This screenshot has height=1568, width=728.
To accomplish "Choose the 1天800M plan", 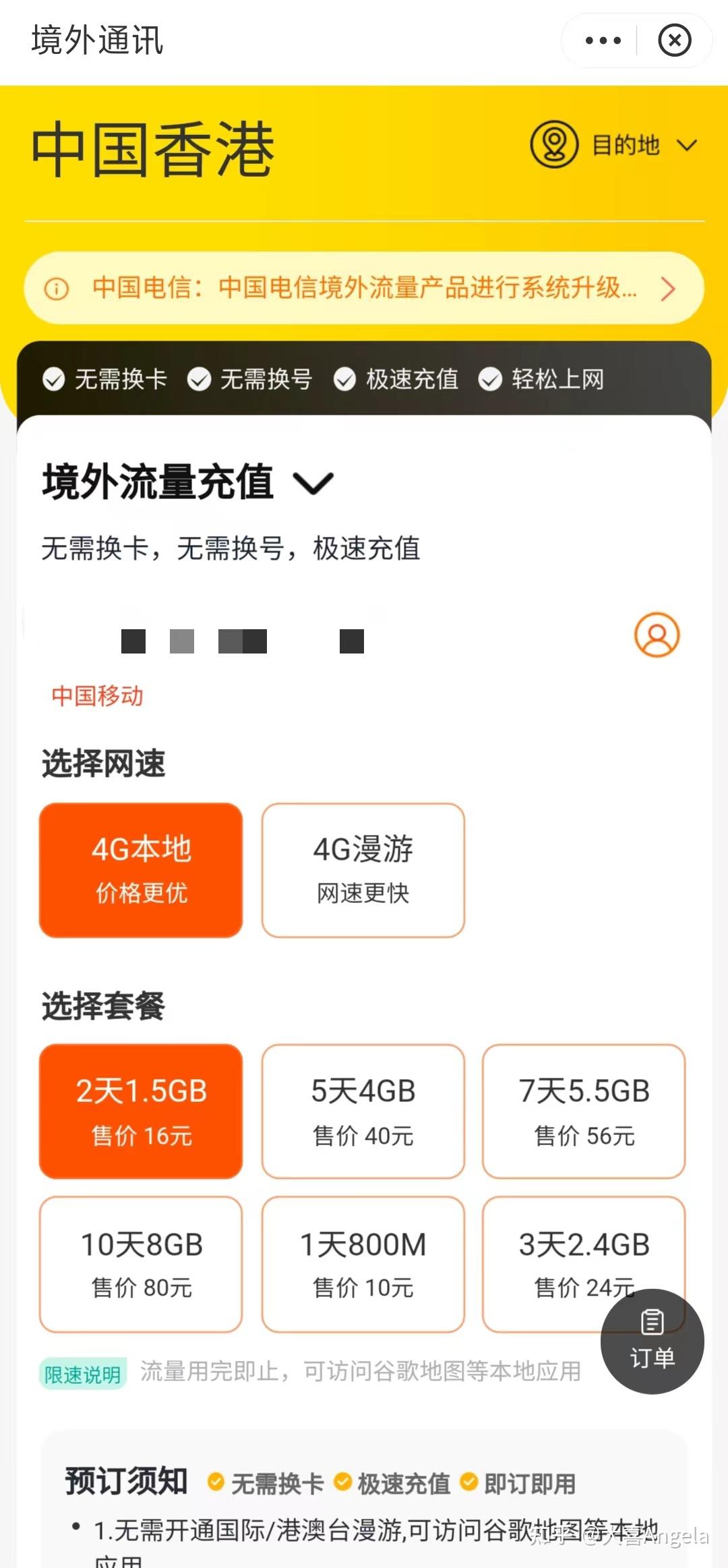I will [363, 1264].
